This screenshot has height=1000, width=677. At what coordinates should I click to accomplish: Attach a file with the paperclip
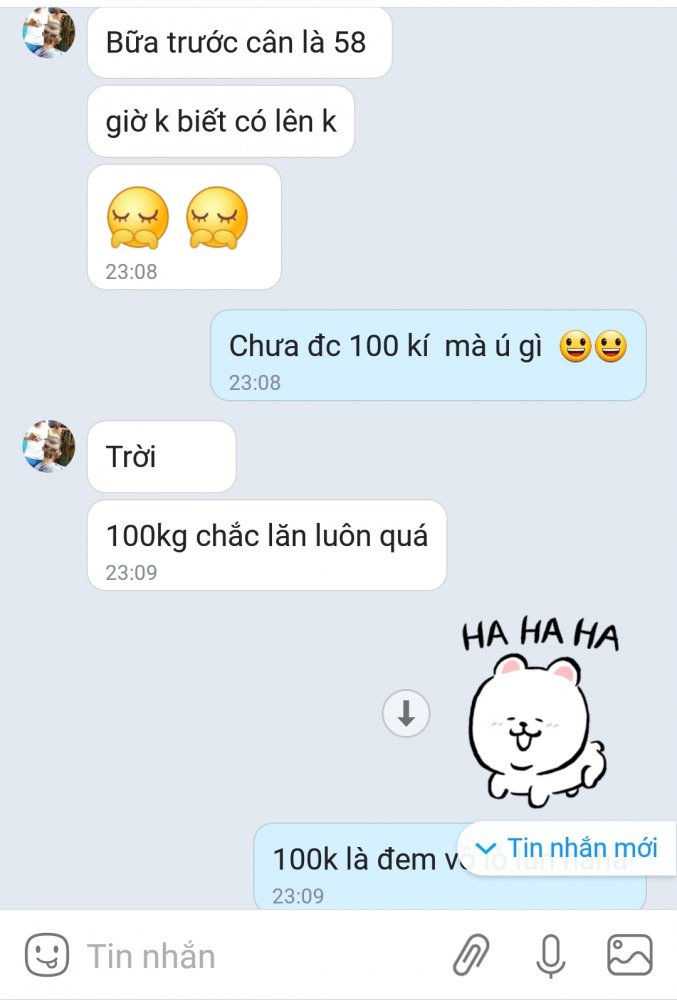[x=471, y=955]
